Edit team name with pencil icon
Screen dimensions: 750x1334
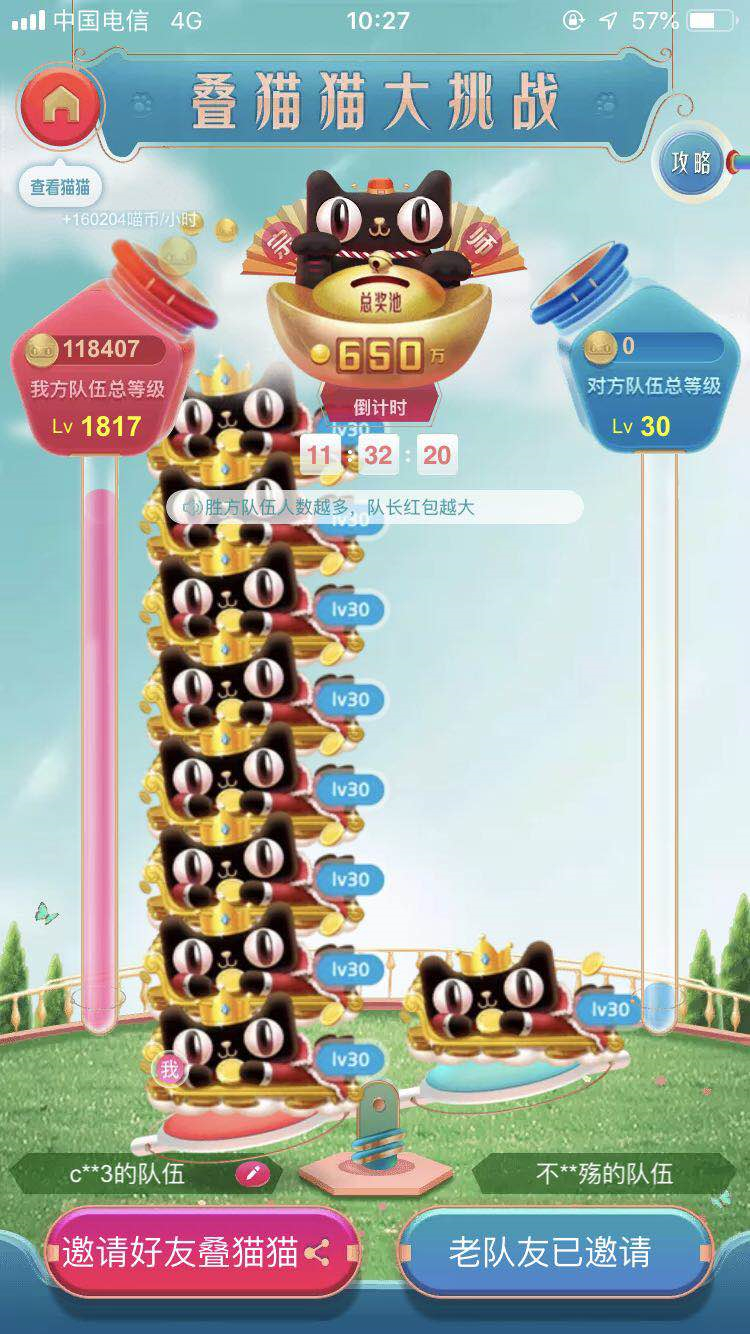point(251,1173)
